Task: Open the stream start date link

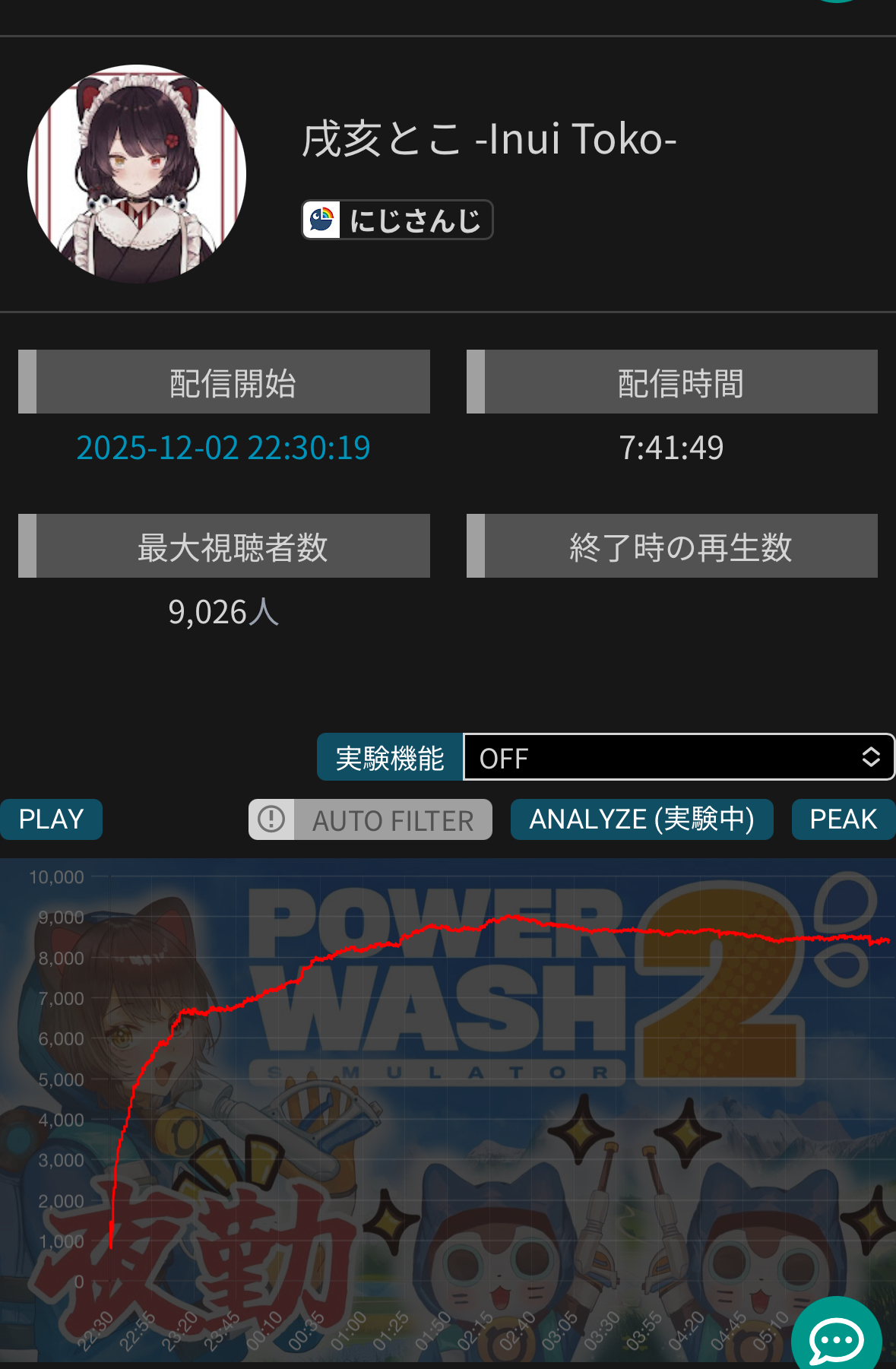Action: click(223, 448)
